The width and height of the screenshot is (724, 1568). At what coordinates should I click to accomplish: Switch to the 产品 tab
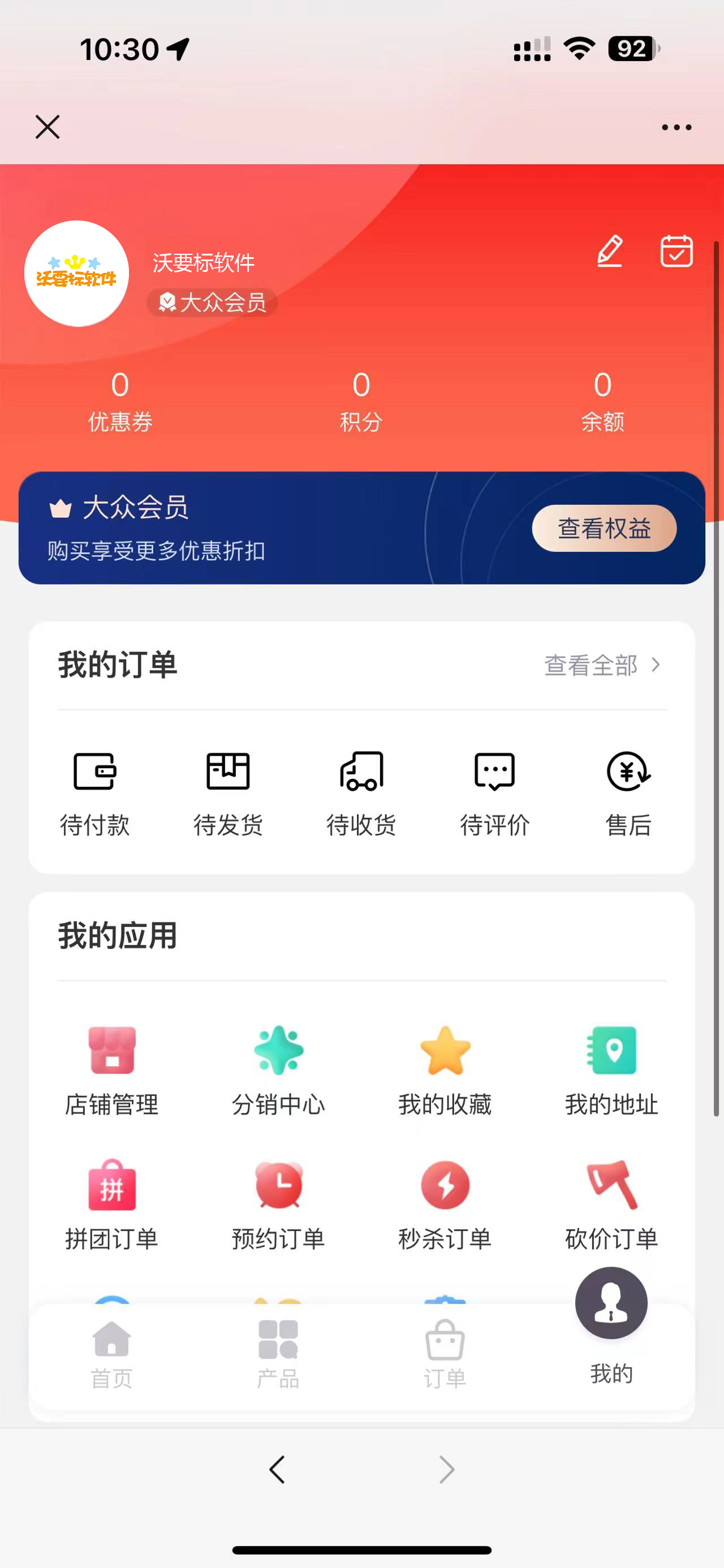[x=278, y=1354]
